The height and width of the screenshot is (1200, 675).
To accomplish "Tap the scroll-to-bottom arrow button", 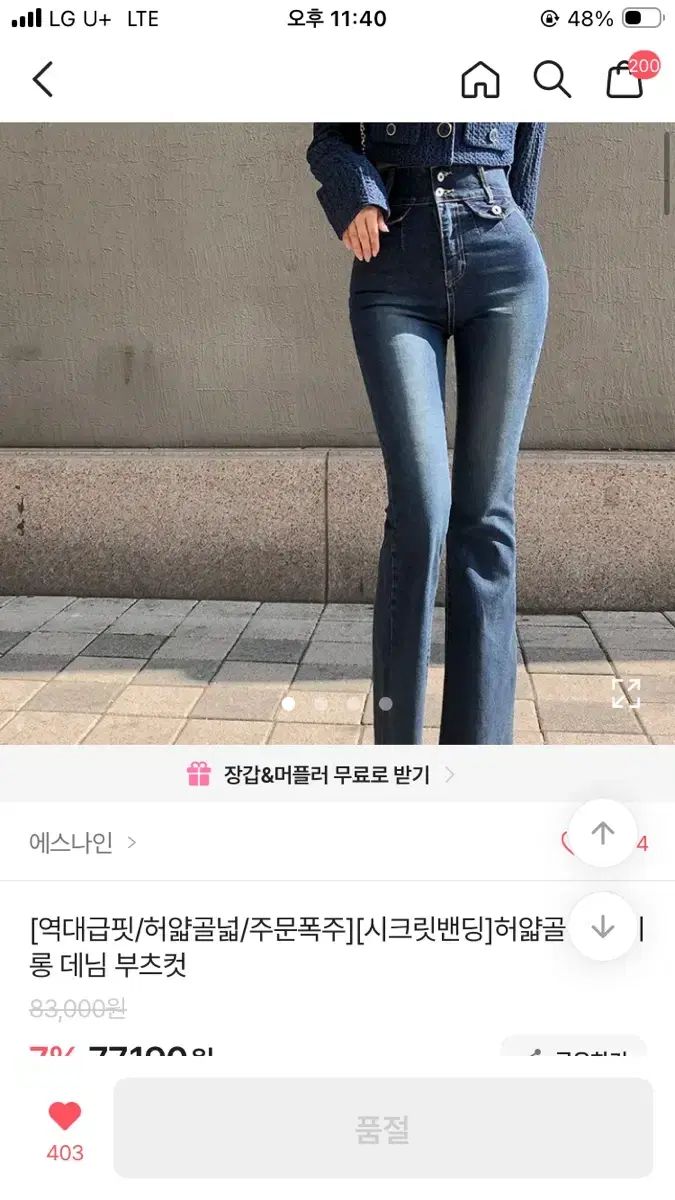I will 602,927.
